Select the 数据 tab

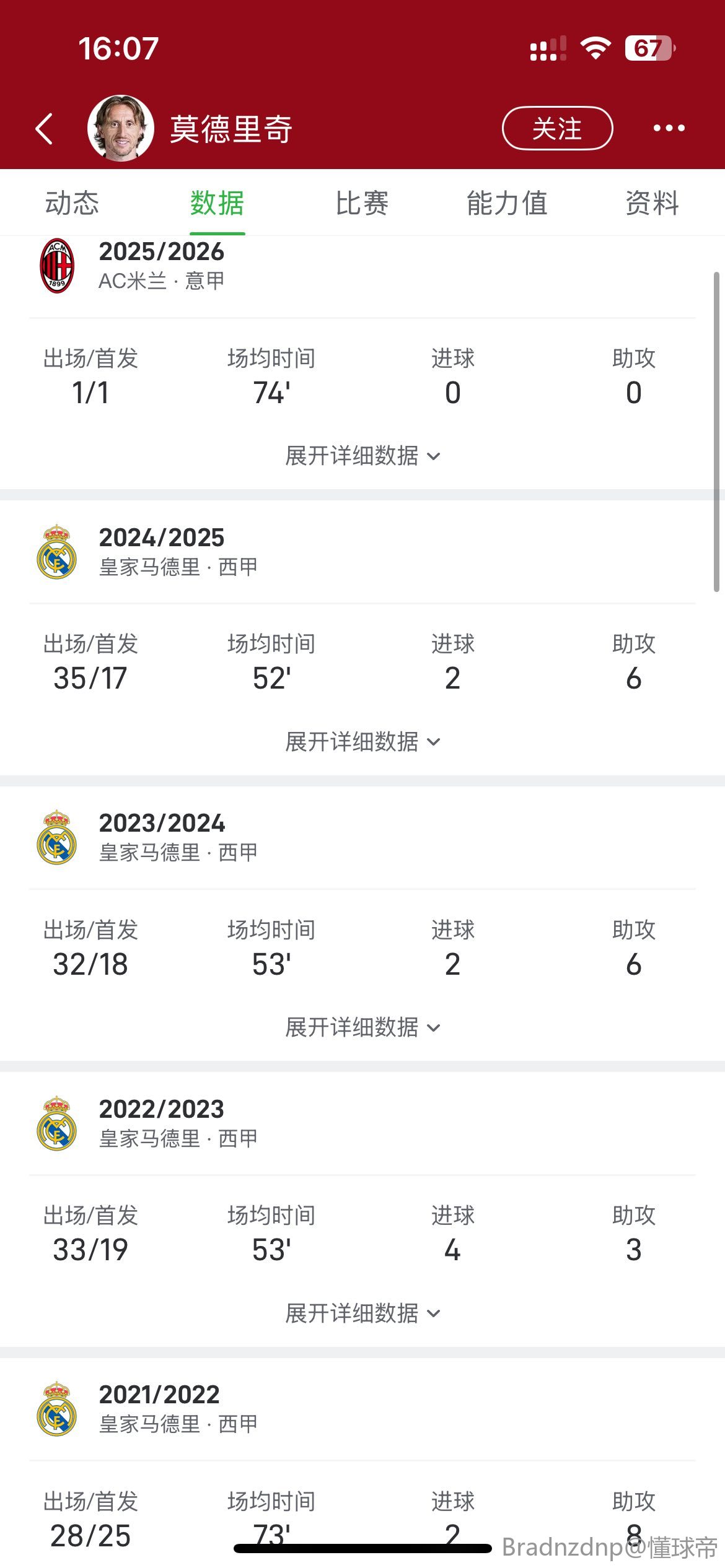217,203
